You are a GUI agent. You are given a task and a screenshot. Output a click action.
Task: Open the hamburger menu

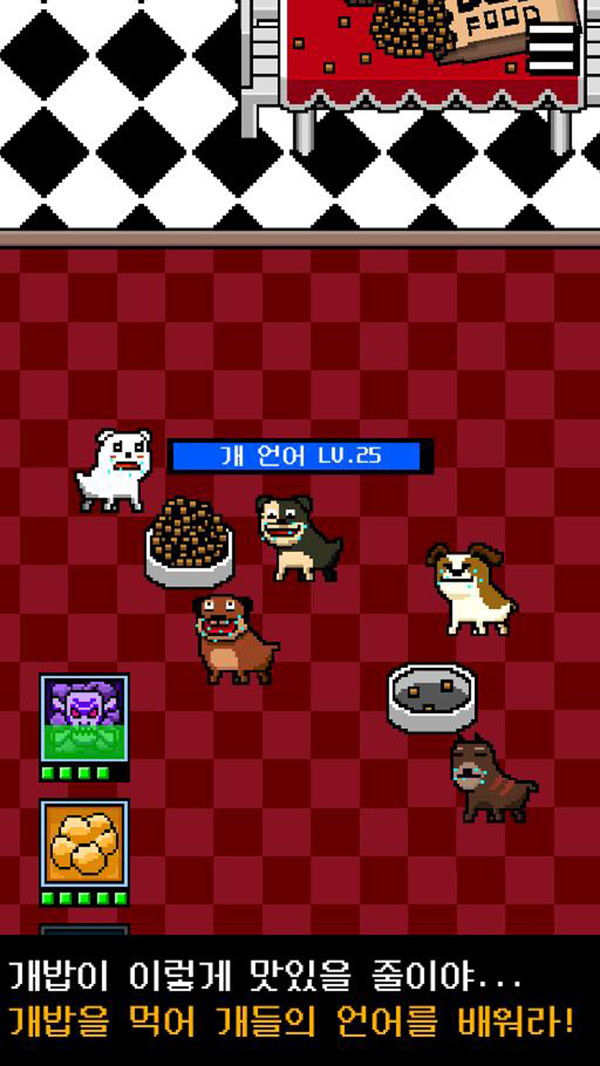552,46
